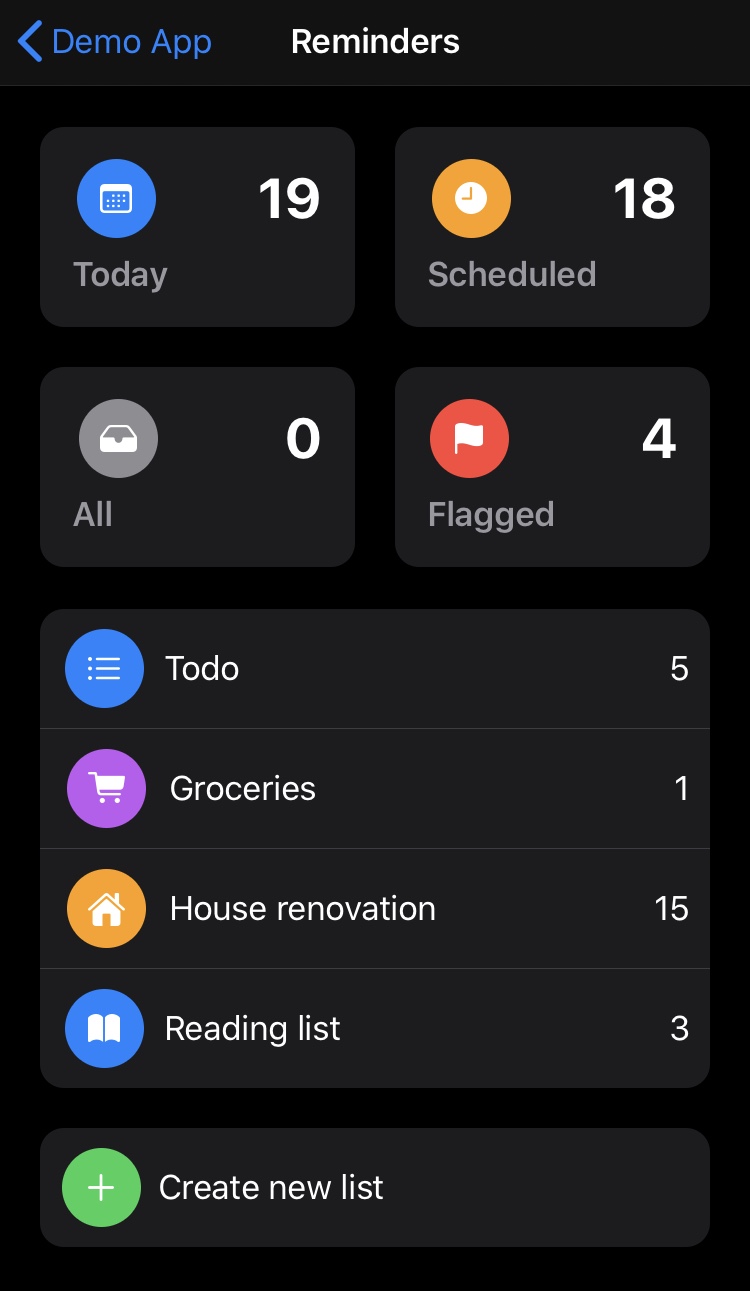Open the Flagged reminders card
Image resolution: width=750 pixels, height=1291 pixels.
tap(552, 467)
